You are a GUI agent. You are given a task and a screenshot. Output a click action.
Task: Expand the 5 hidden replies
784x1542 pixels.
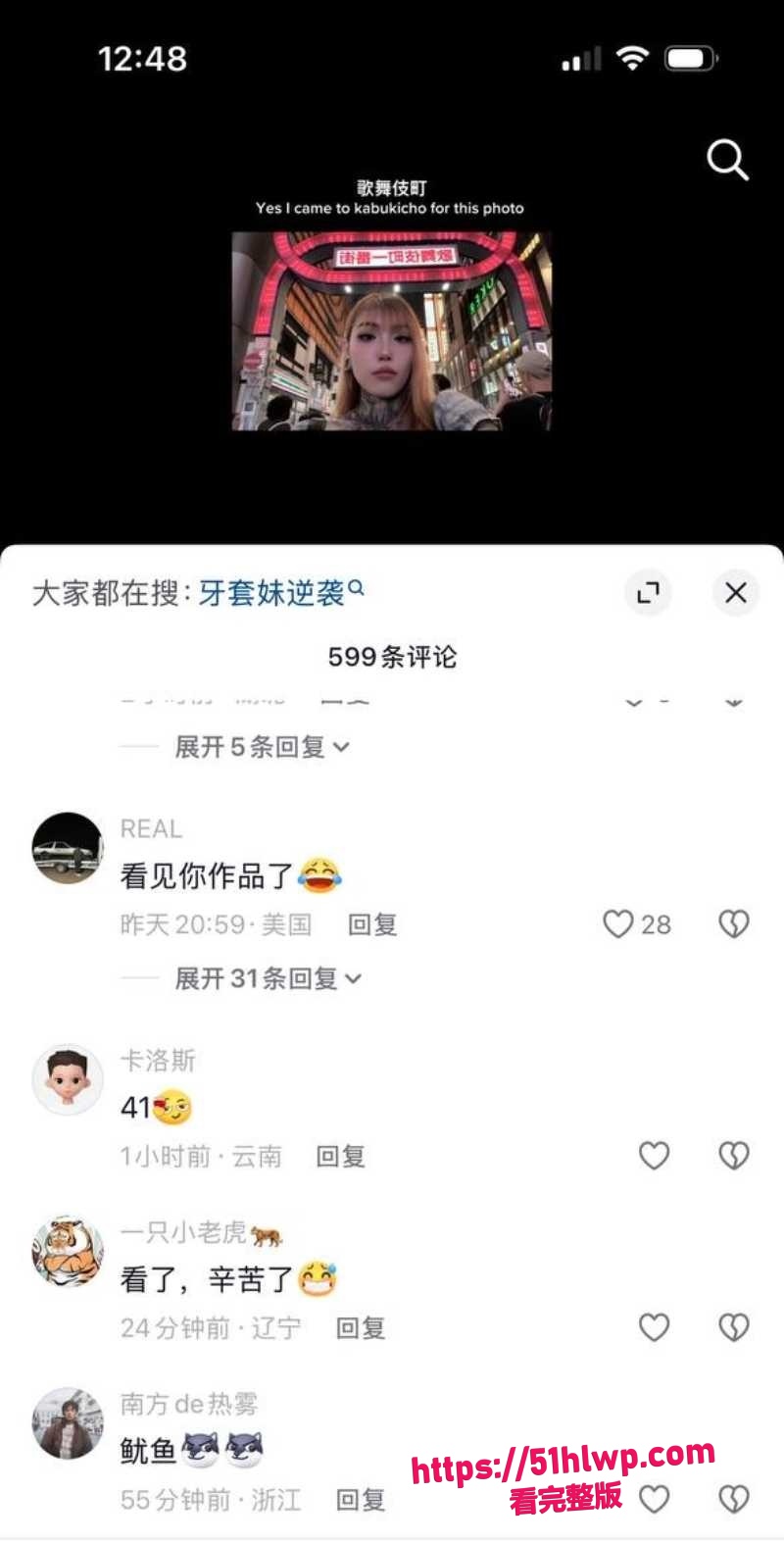(x=262, y=747)
